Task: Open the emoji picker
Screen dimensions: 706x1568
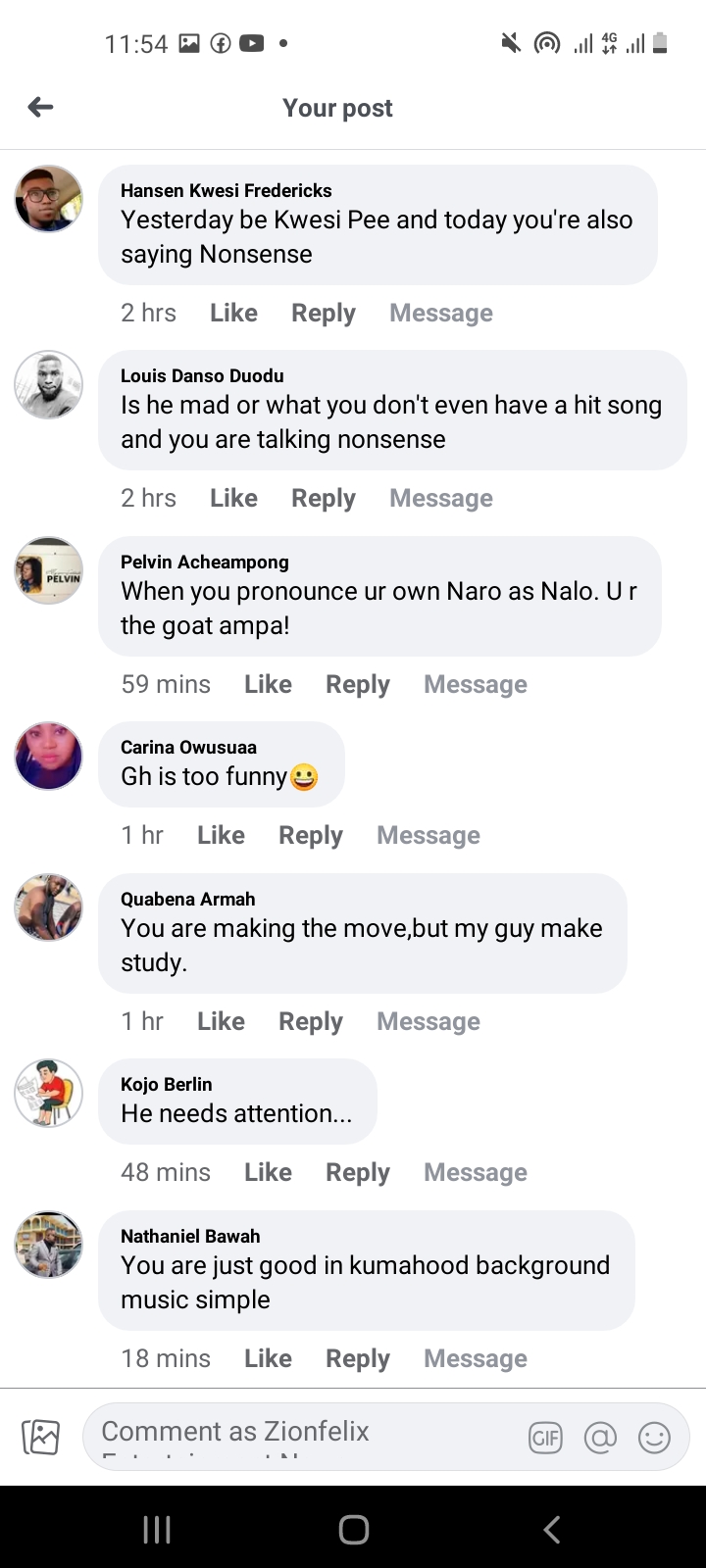Action: (x=654, y=1438)
